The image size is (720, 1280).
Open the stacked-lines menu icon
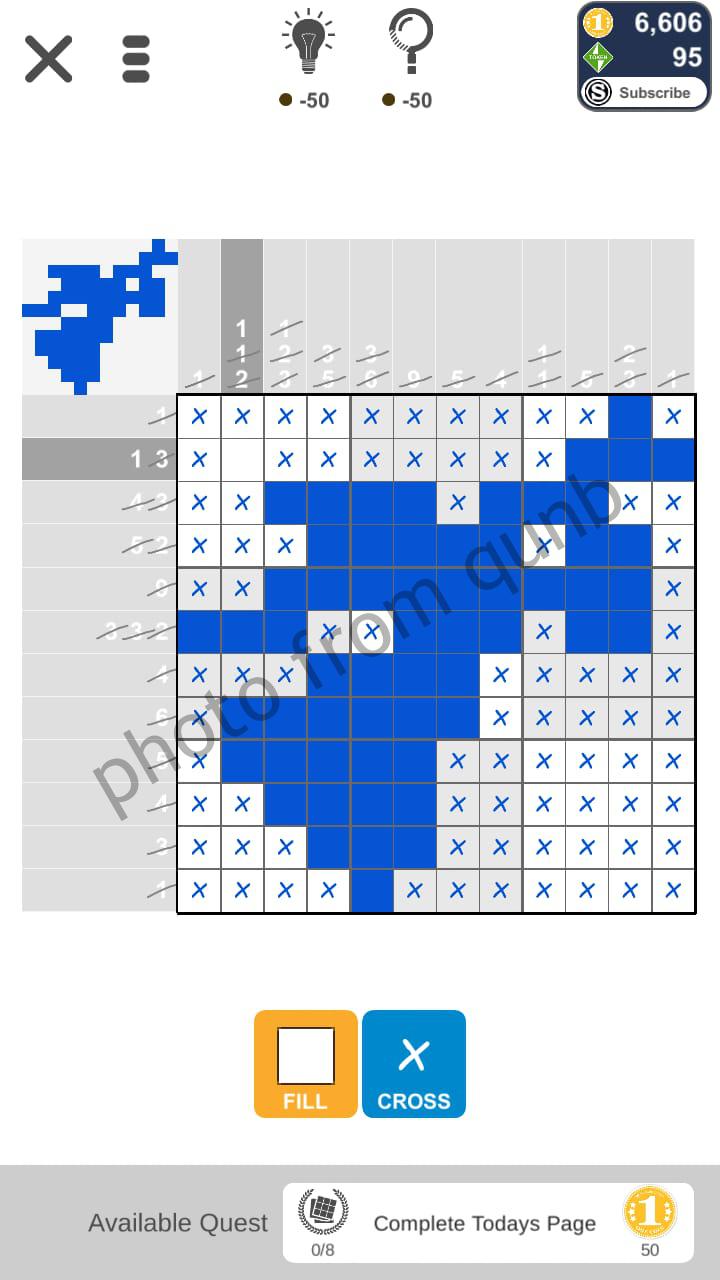pyautogui.click(x=136, y=59)
